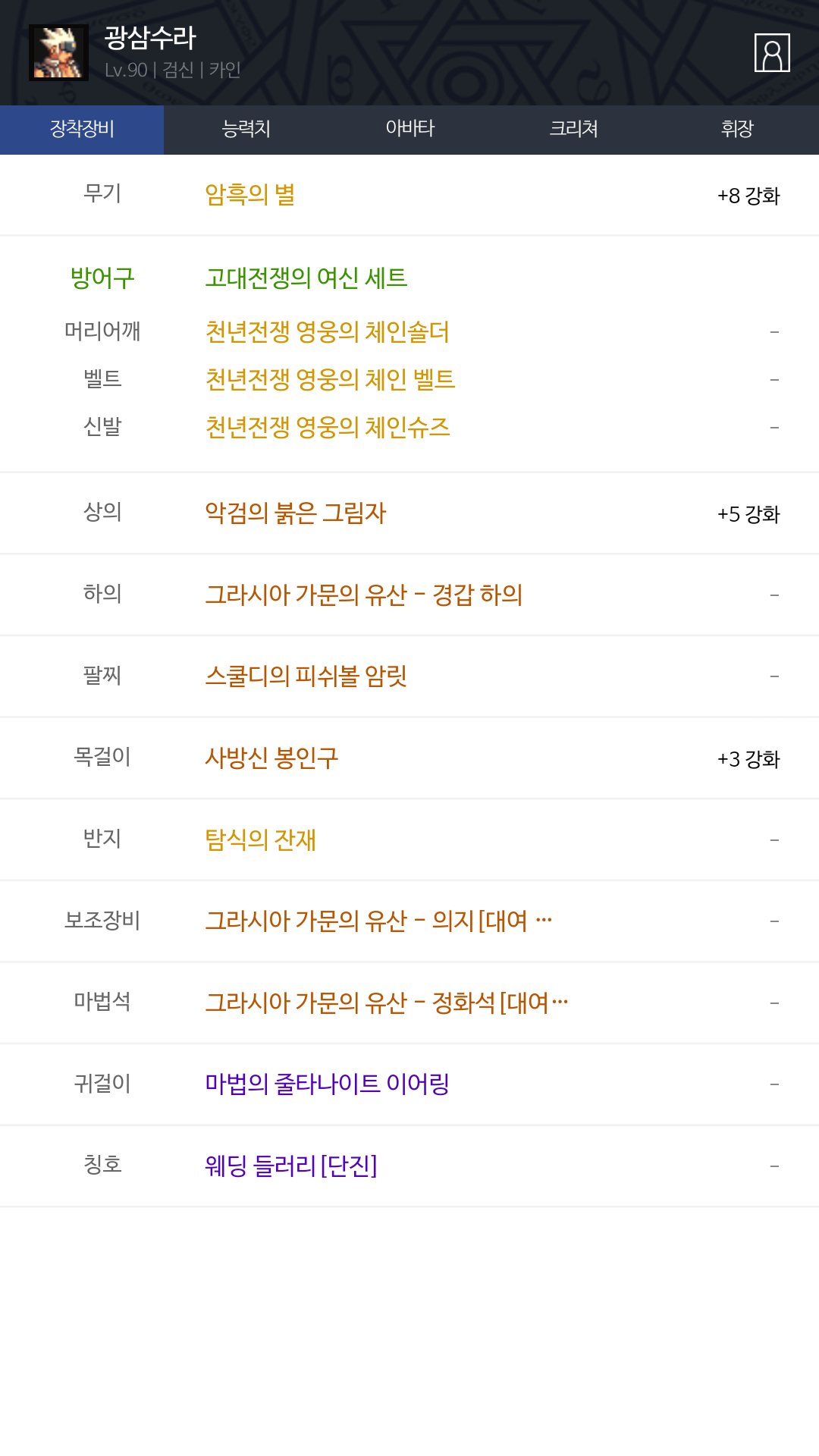The width and height of the screenshot is (819, 1456).
Task: Open bracelet 스쿨디의 피쉬볼 암릿
Action: point(306,676)
